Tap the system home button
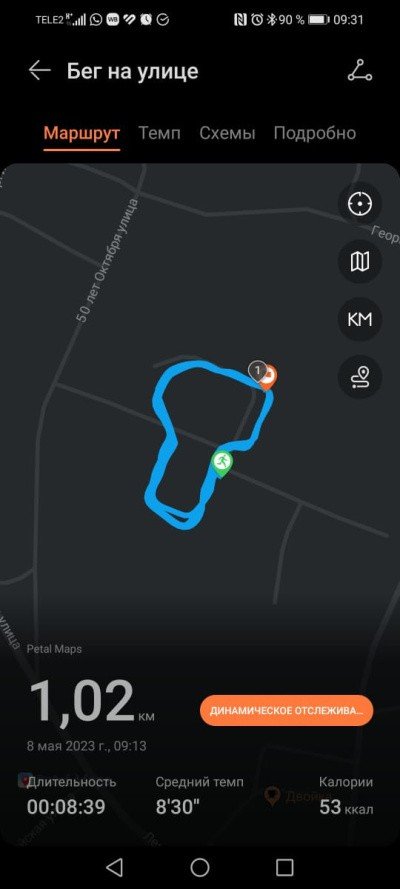Image resolution: width=400 pixels, height=889 pixels. pos(200,867)
